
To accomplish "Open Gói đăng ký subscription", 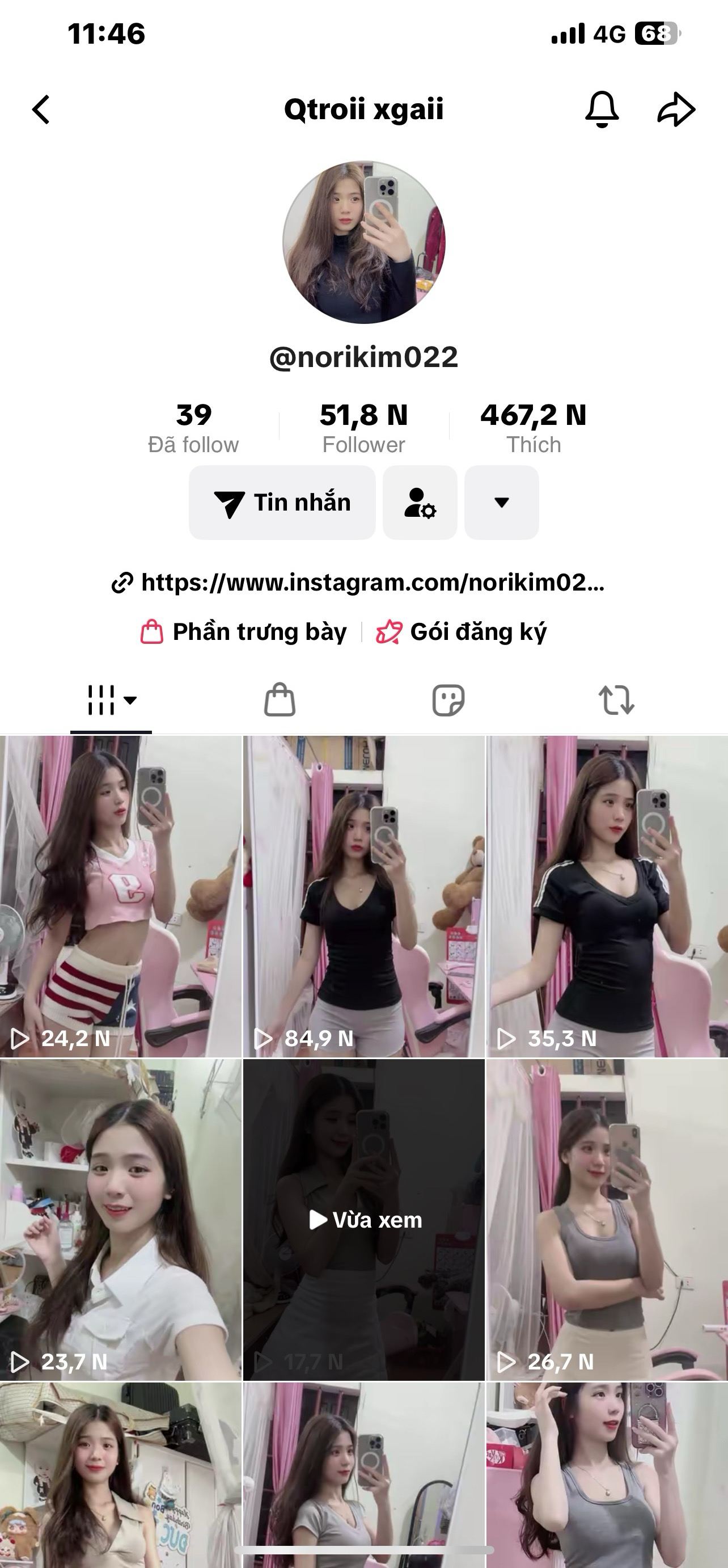I will (x=462, y=632).
